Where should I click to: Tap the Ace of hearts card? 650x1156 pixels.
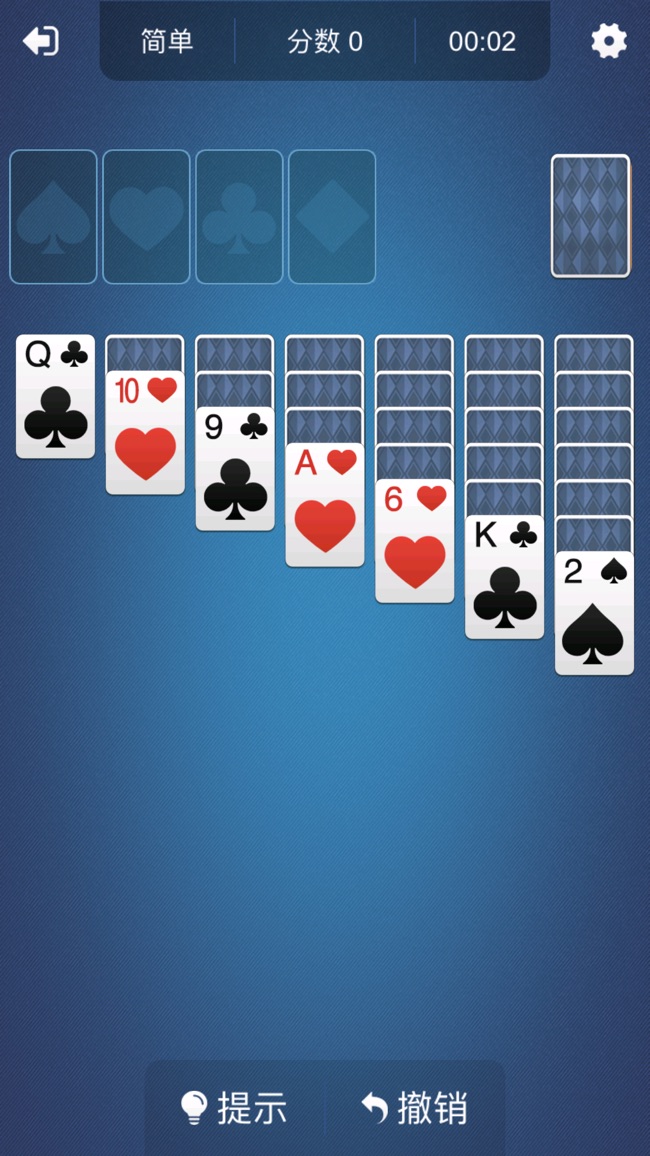325,506
